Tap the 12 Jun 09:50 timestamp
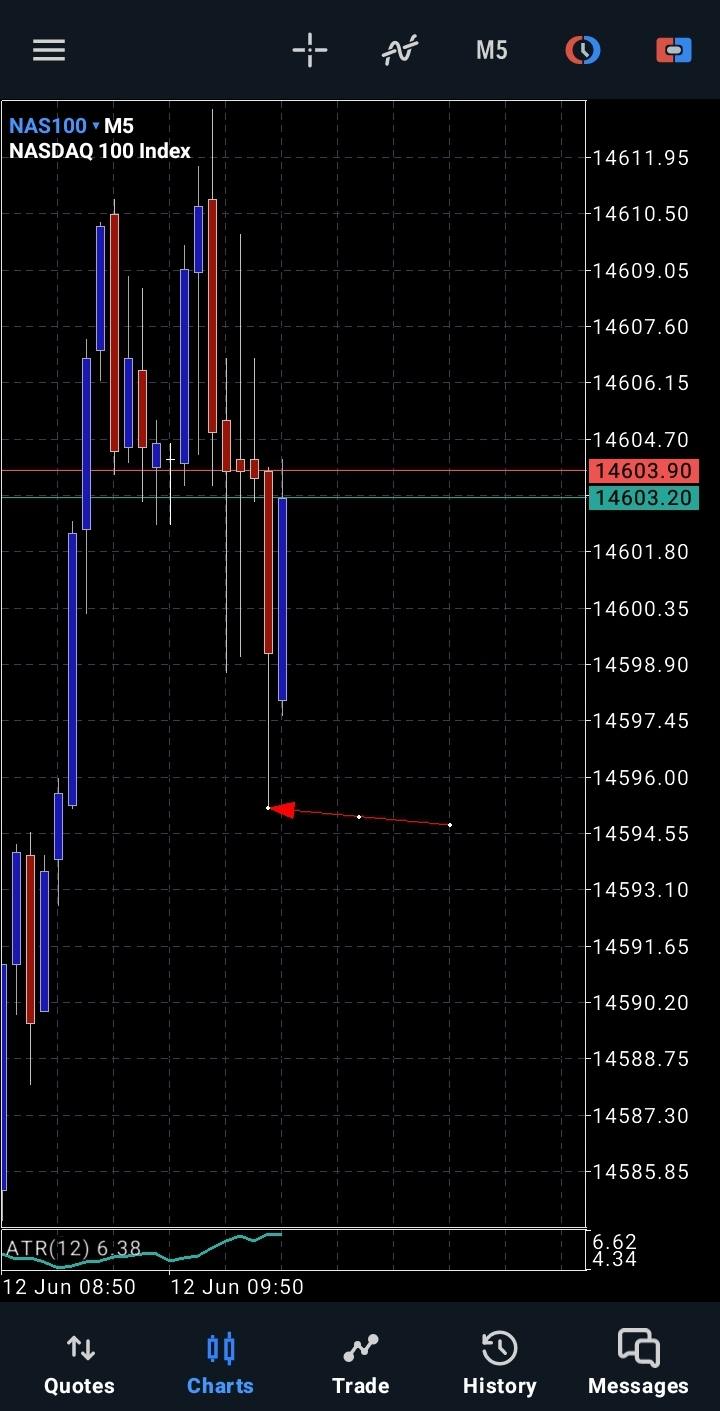The width and height of the screenshot is (720, 1411). [237, 1287]
